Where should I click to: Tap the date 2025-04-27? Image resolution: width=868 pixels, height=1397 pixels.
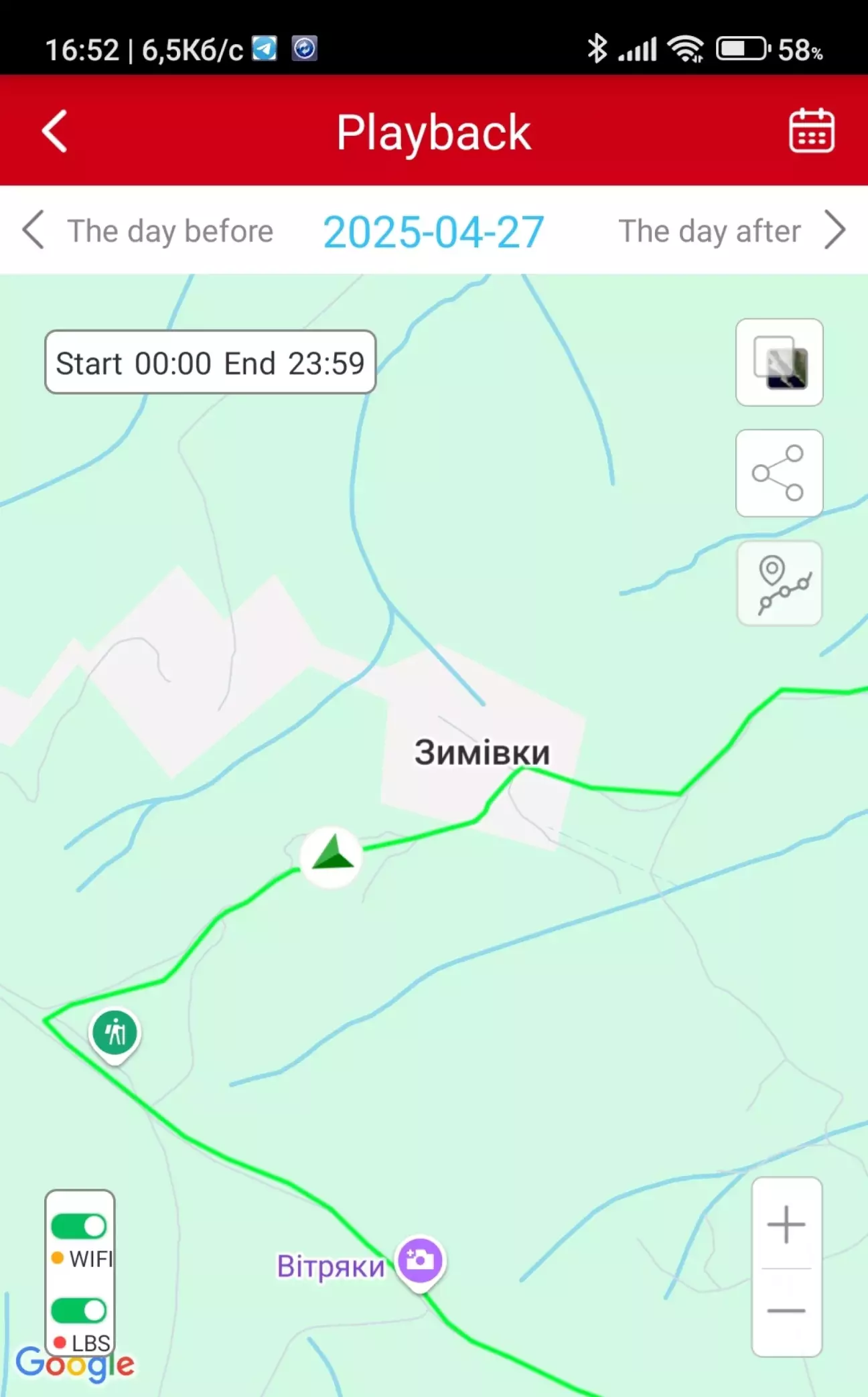coord(433,232)
